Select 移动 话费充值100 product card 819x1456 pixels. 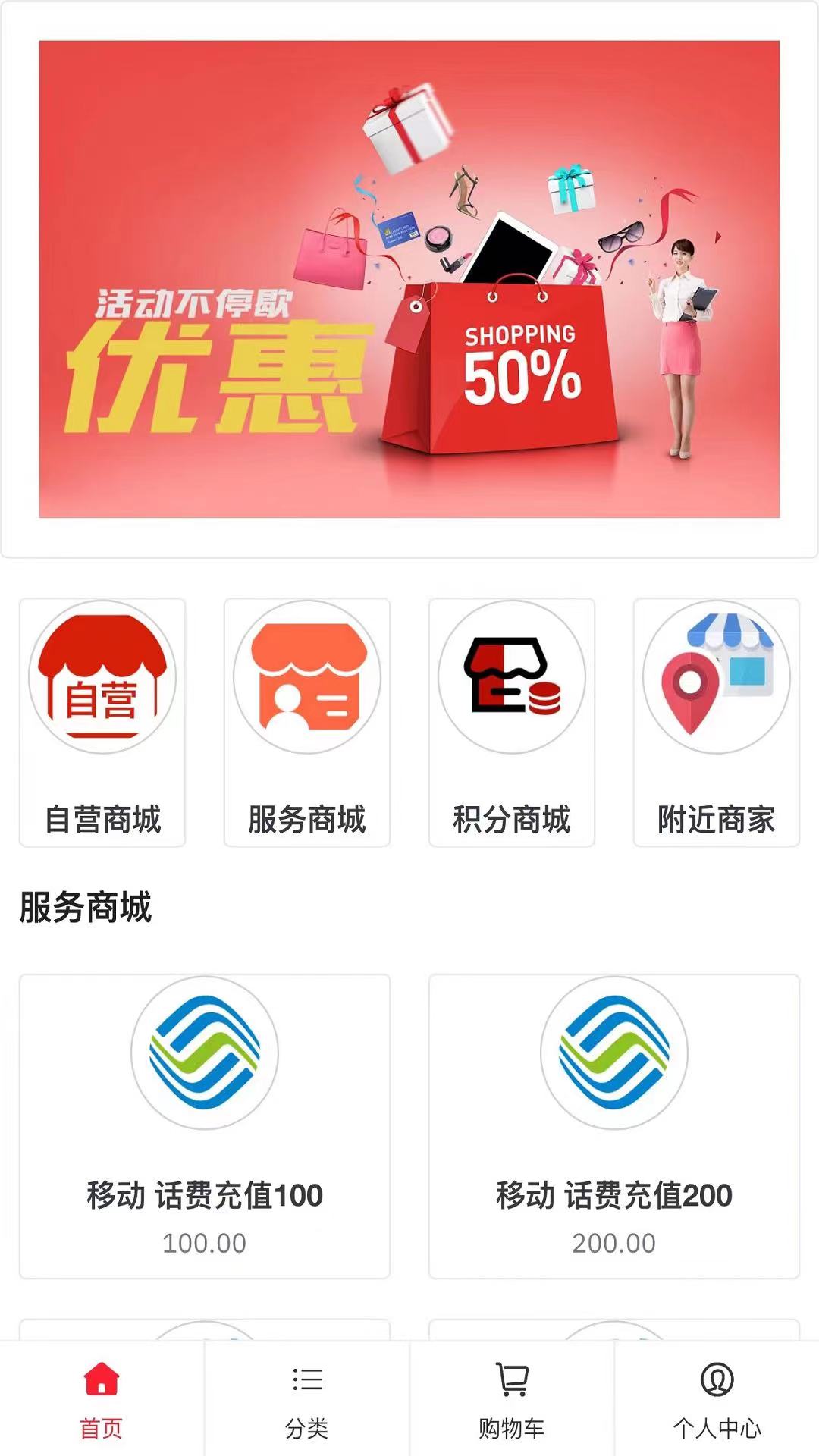[205, 1126]
